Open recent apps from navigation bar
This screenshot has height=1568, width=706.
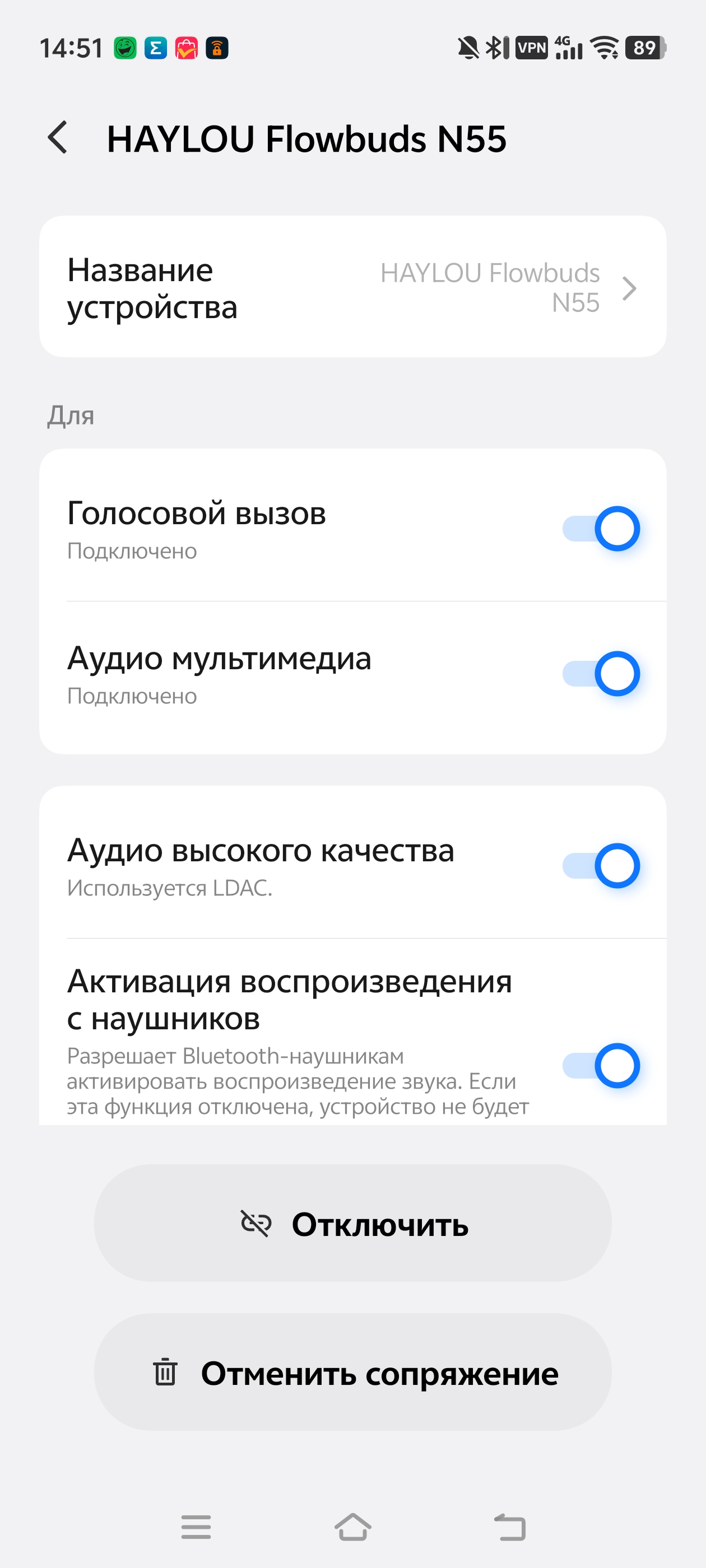pos(196,1527)
